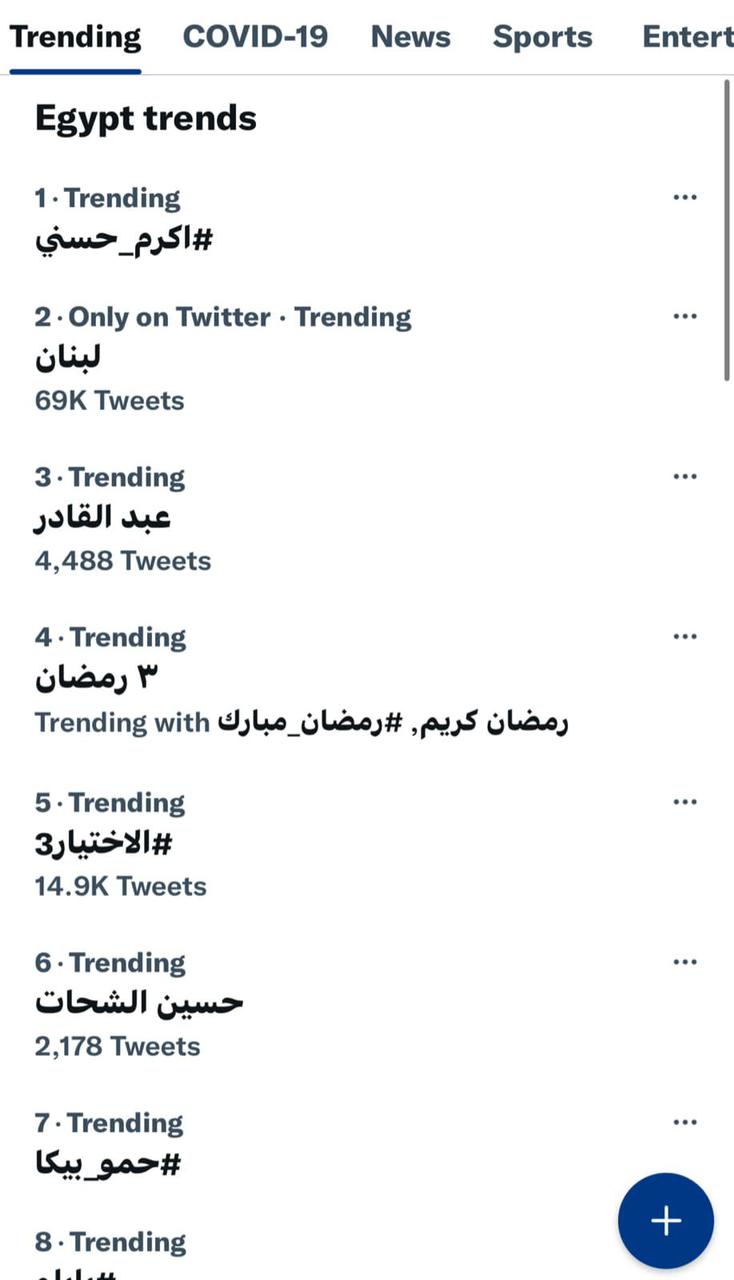Switch to the Sports tab
The image size is (734, 1280).
pos(542,37)
